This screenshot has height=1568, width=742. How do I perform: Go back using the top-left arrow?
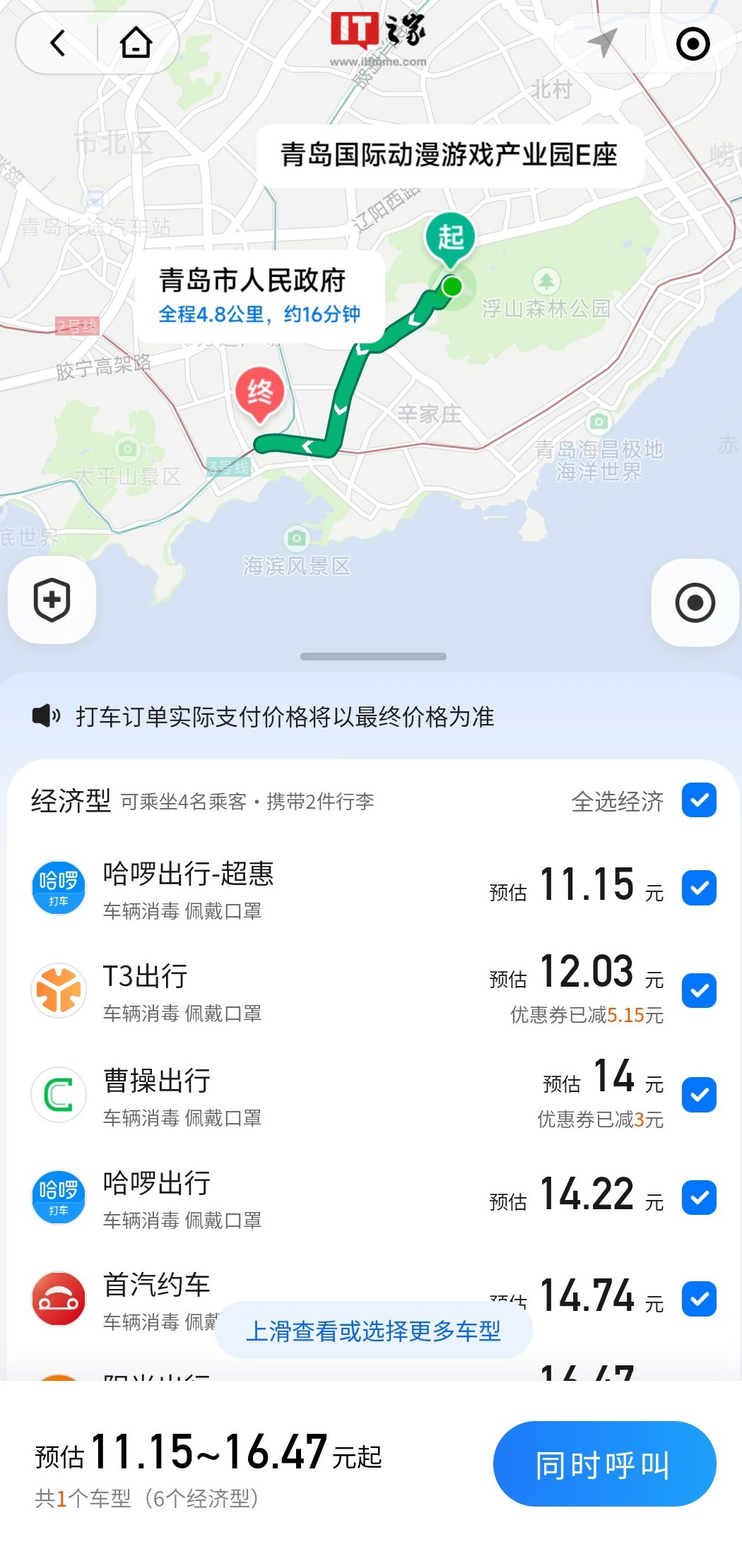tap(58, 43)
